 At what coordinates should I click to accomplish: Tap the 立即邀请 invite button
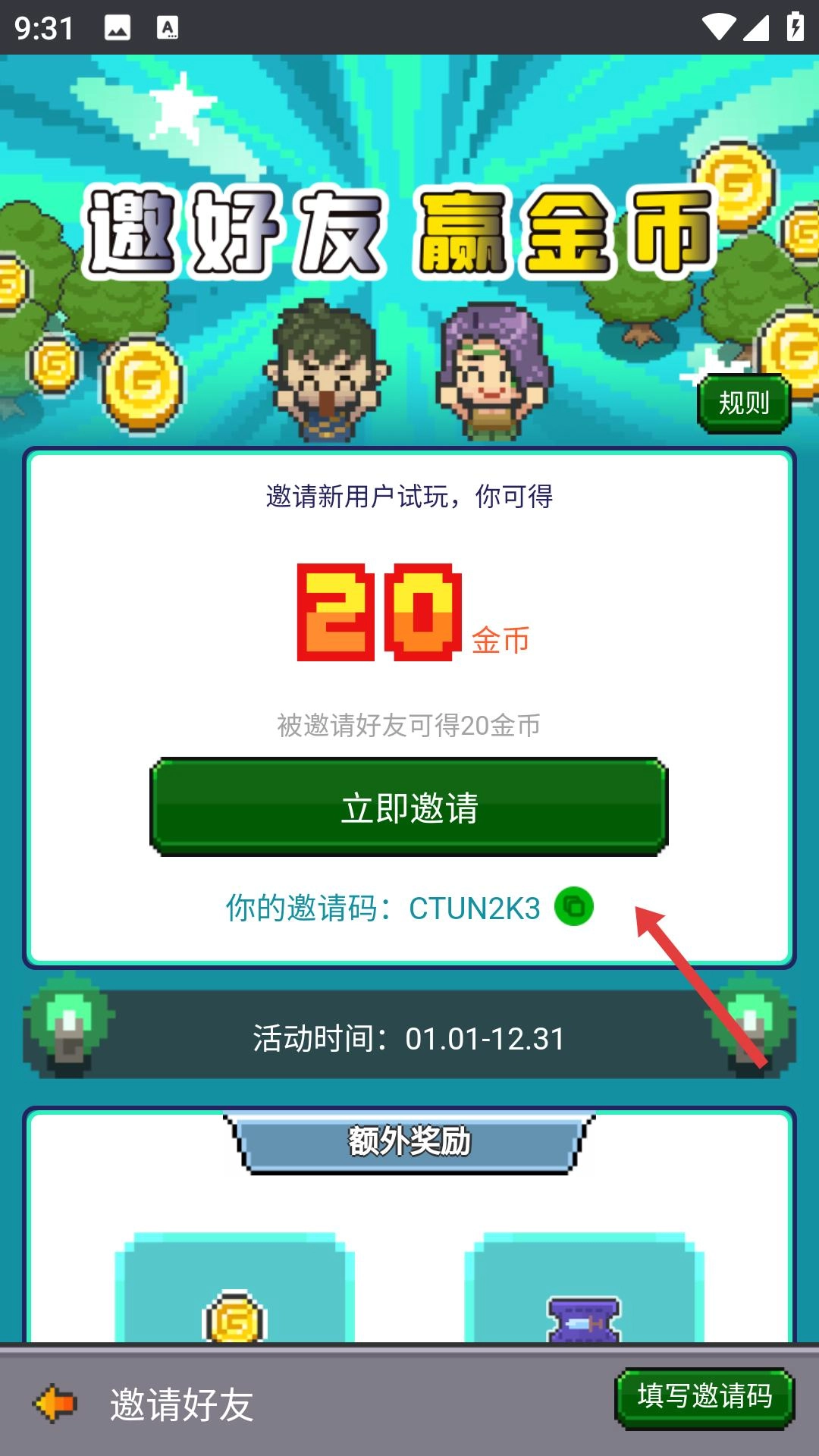(x=409, y=807)
